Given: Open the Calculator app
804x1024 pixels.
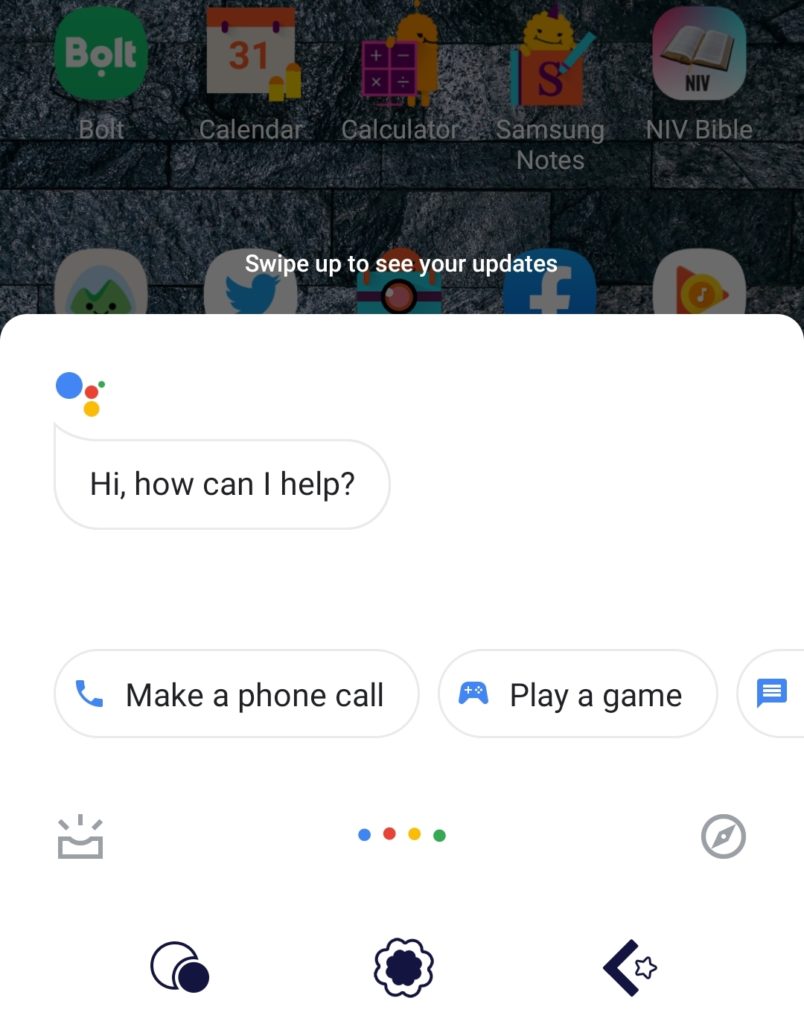Looking at the screenshot, I should (399, 60).
